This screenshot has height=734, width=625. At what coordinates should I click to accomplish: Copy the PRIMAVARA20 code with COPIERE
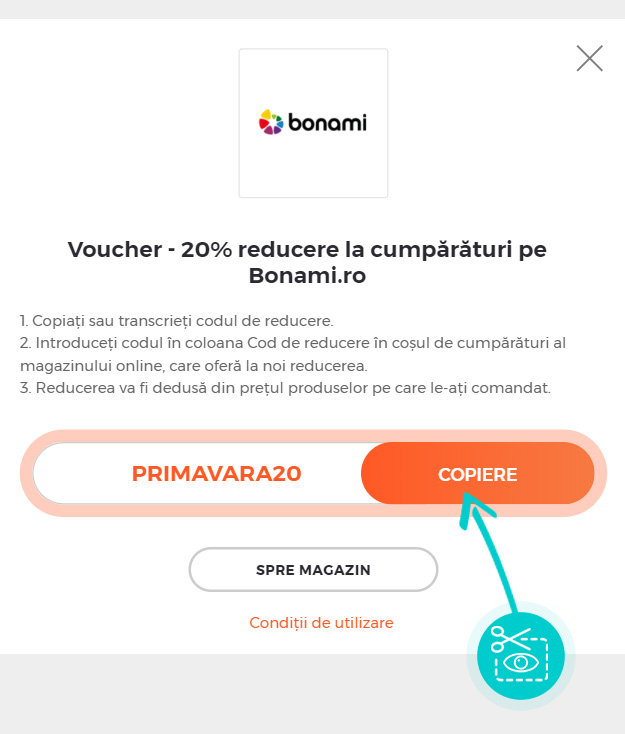(x=477, y=474)
